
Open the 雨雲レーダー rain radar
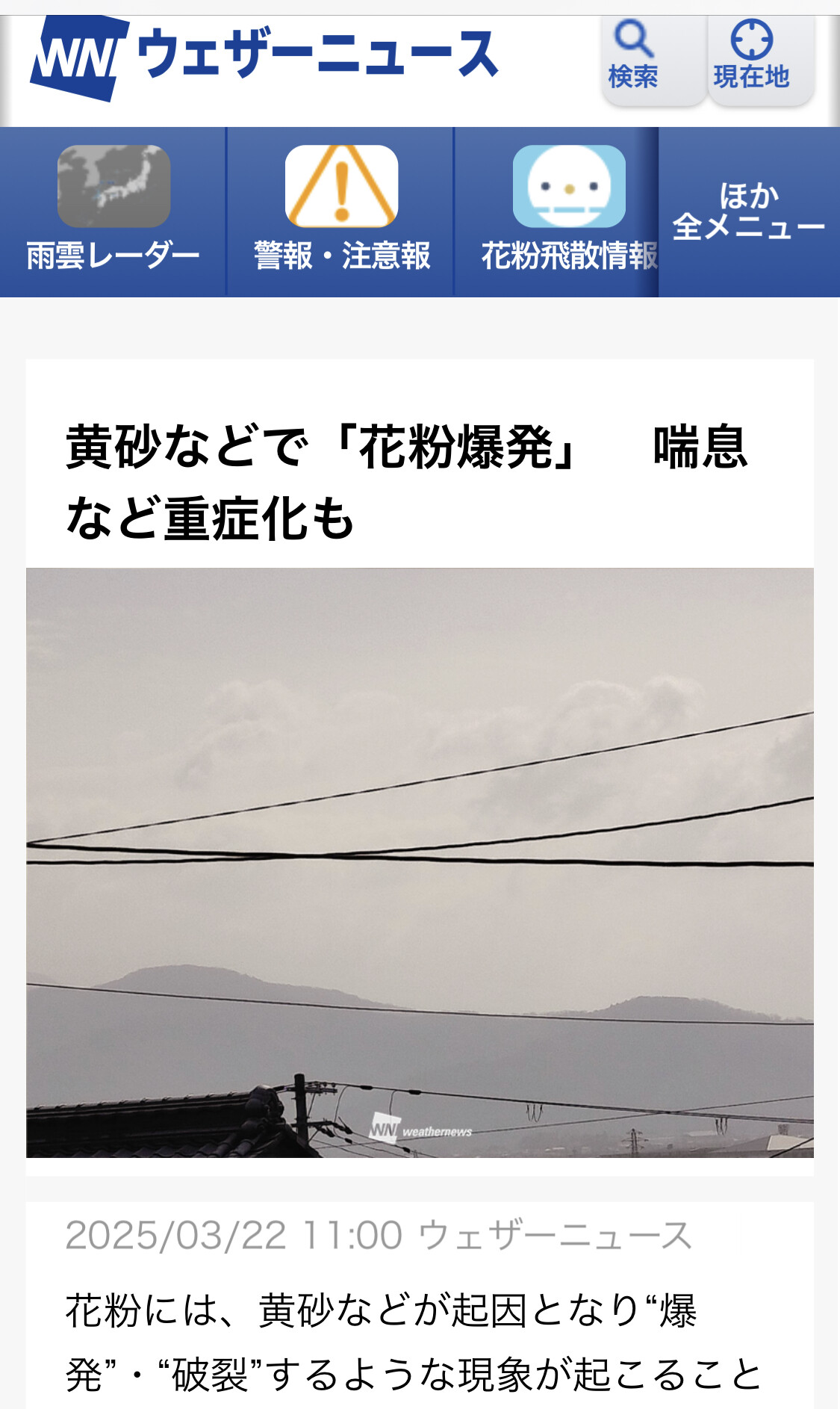tap(113, 211)
